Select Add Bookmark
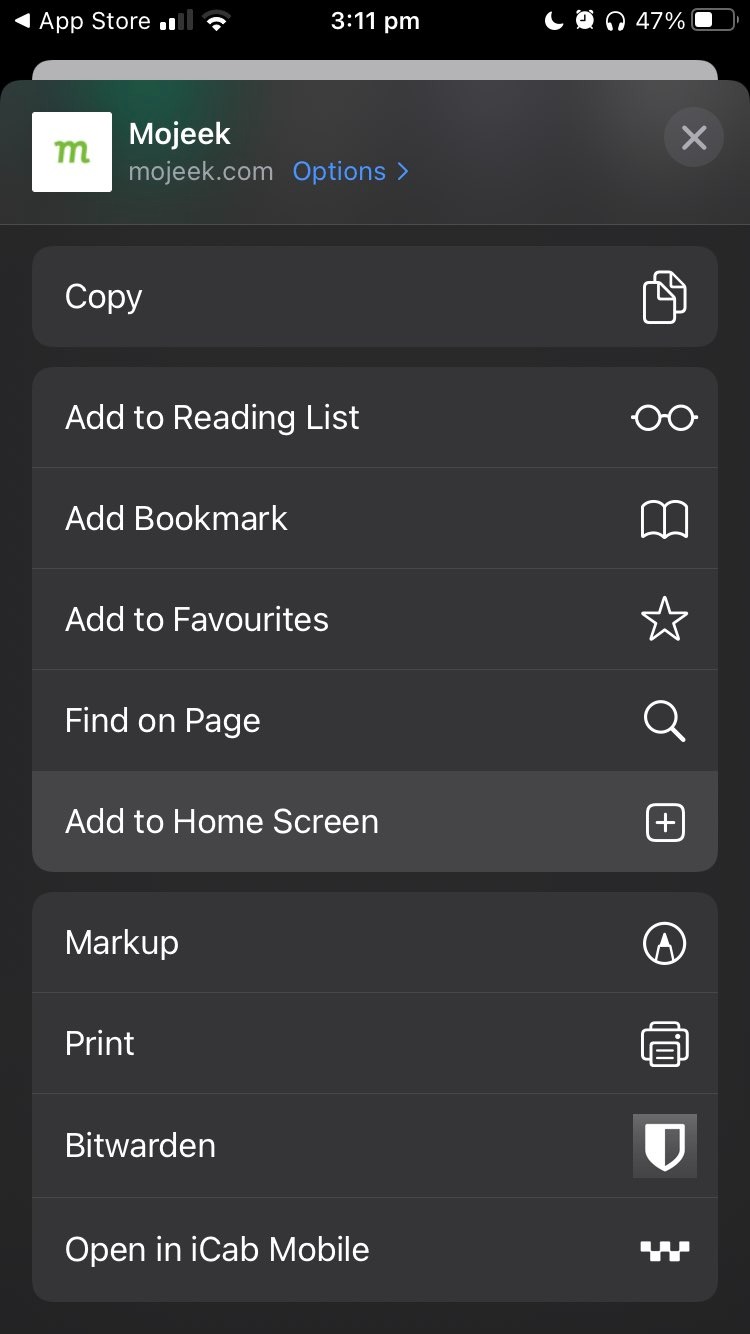Screen dimensions: 750x1334 click(x=374, y=519)
